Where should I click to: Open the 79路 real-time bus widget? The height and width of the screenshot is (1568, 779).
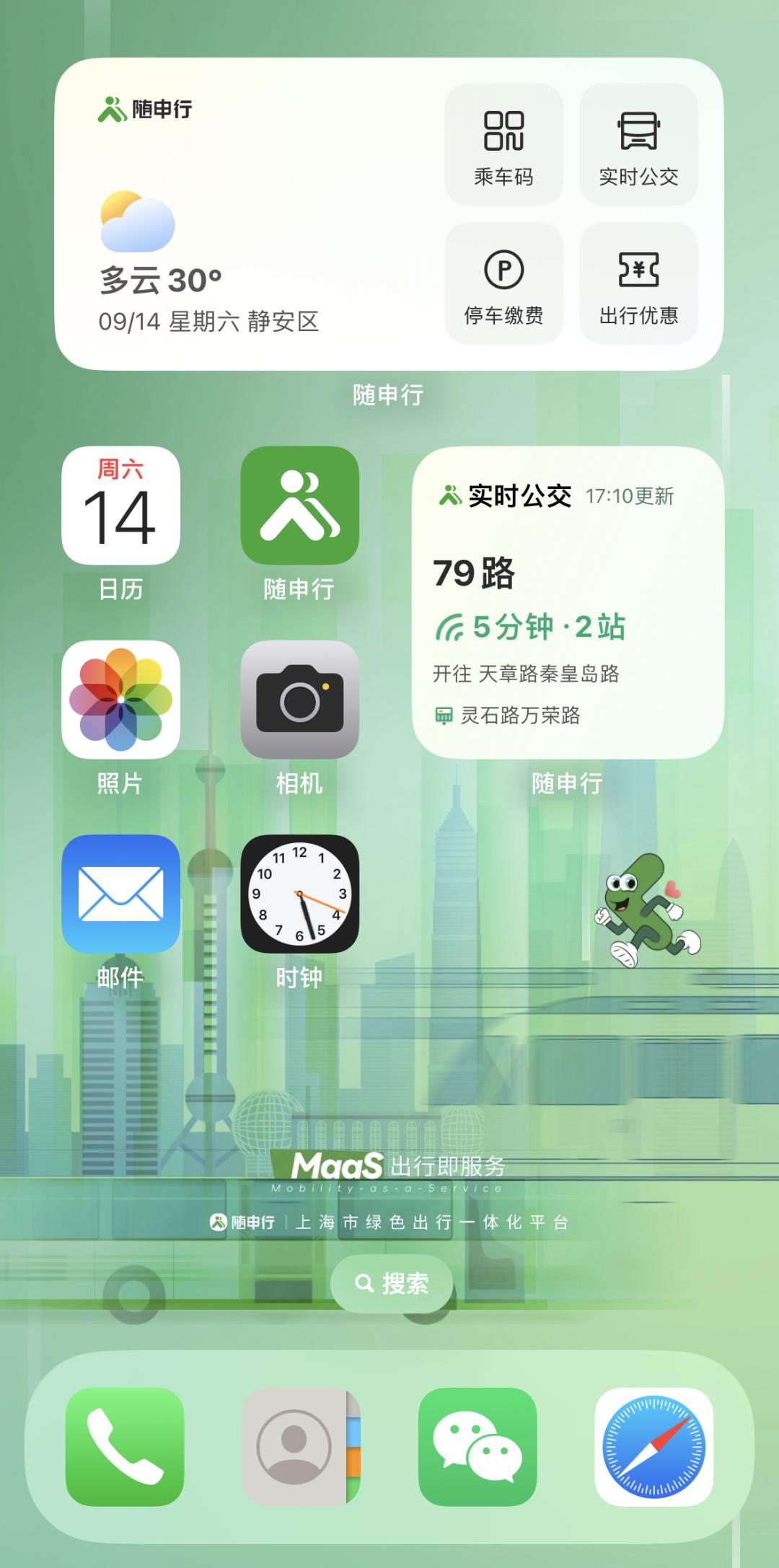point(568,602)
